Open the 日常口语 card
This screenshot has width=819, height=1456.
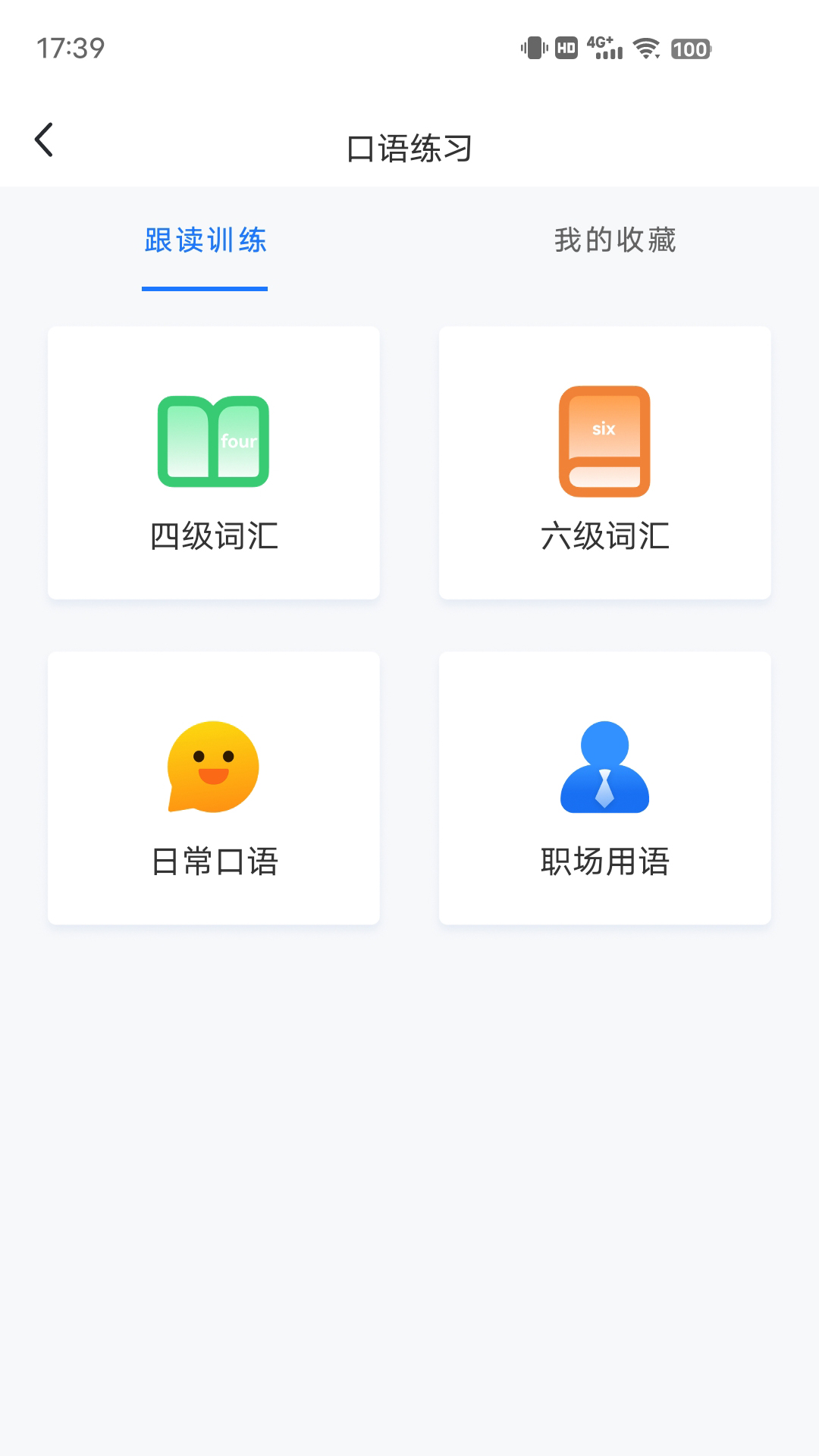pyautogui.click(x=213, y=787)
